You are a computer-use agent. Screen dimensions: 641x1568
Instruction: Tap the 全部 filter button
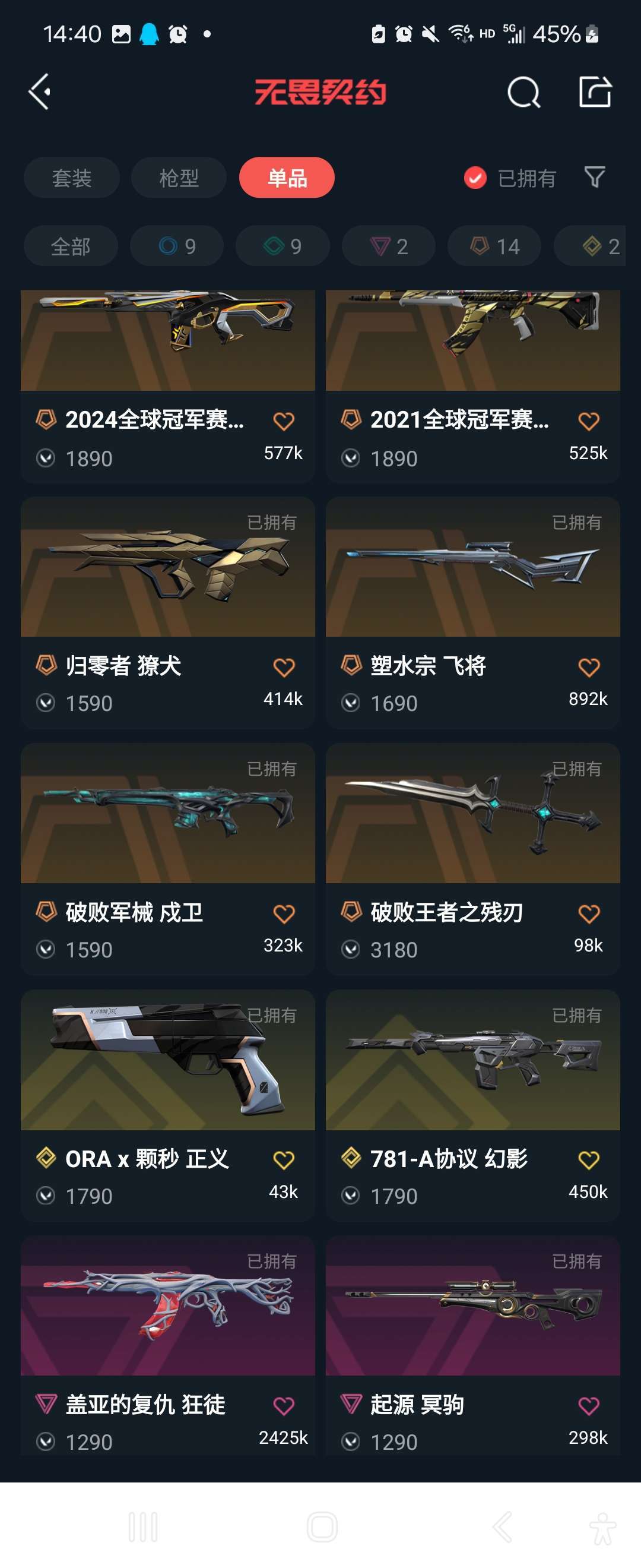pyautogui.click(x=71, y=246)
